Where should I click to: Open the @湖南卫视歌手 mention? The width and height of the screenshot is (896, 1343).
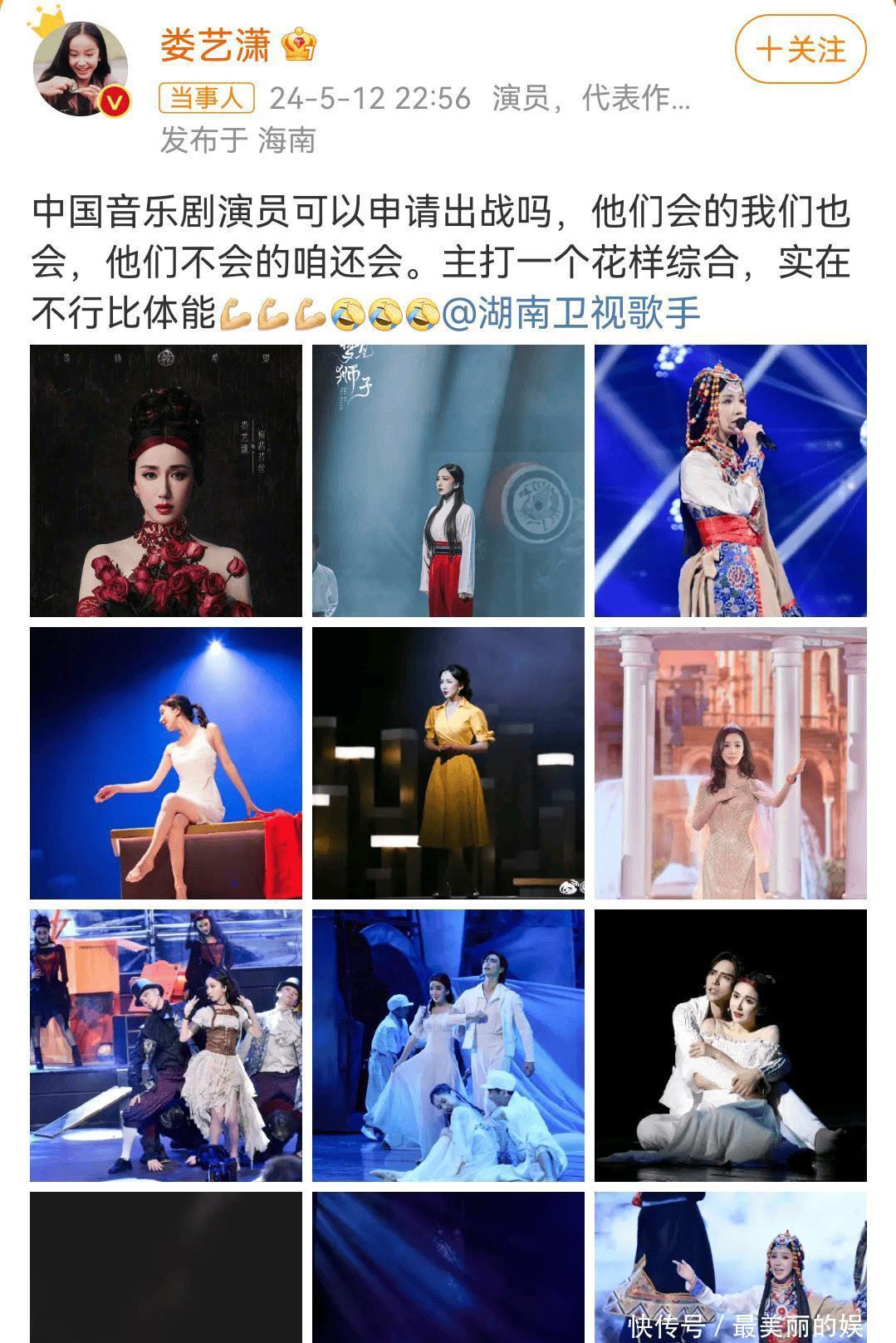tap(571, 314)
